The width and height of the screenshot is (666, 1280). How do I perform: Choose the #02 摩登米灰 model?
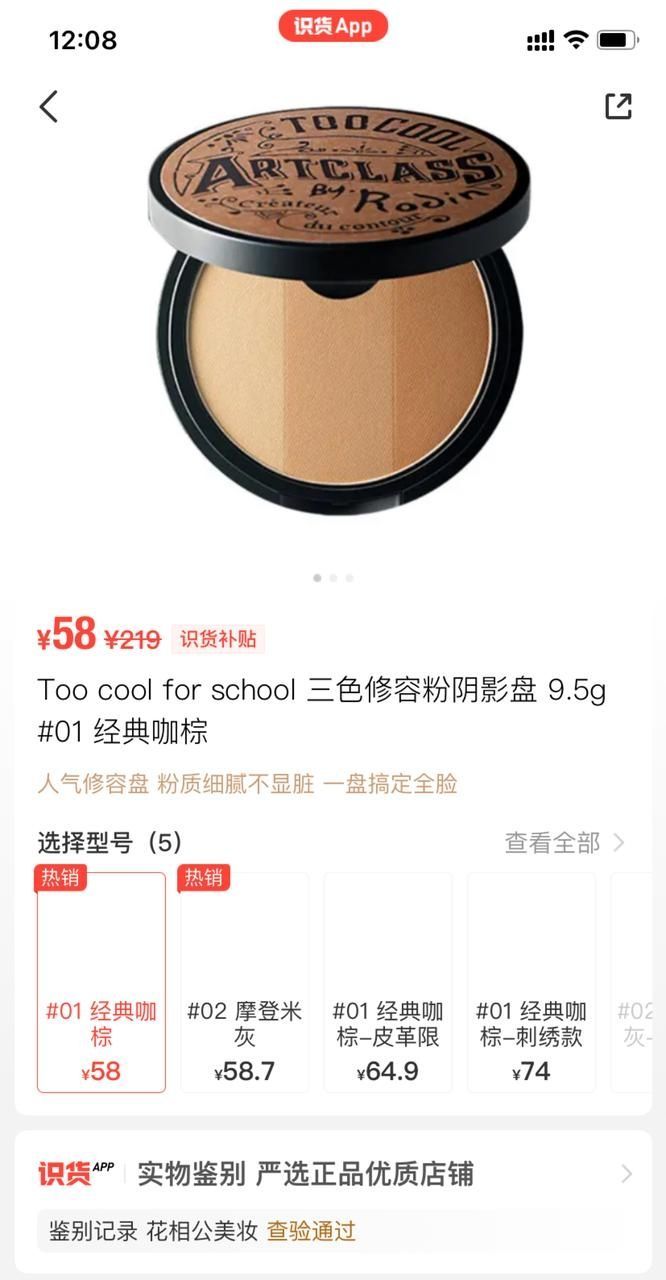(245, 982)
